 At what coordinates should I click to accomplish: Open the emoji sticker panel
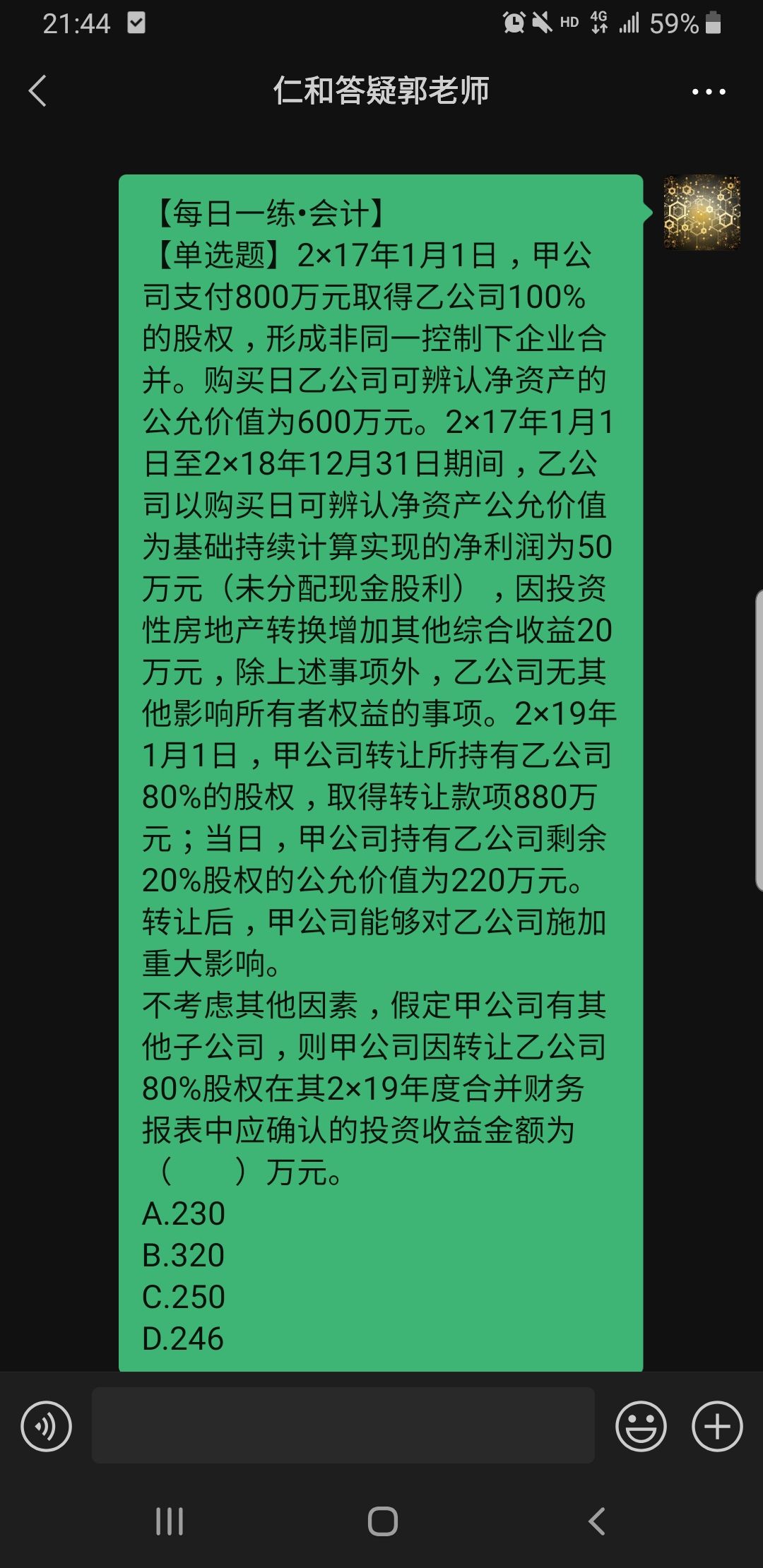click(641, 1426)
